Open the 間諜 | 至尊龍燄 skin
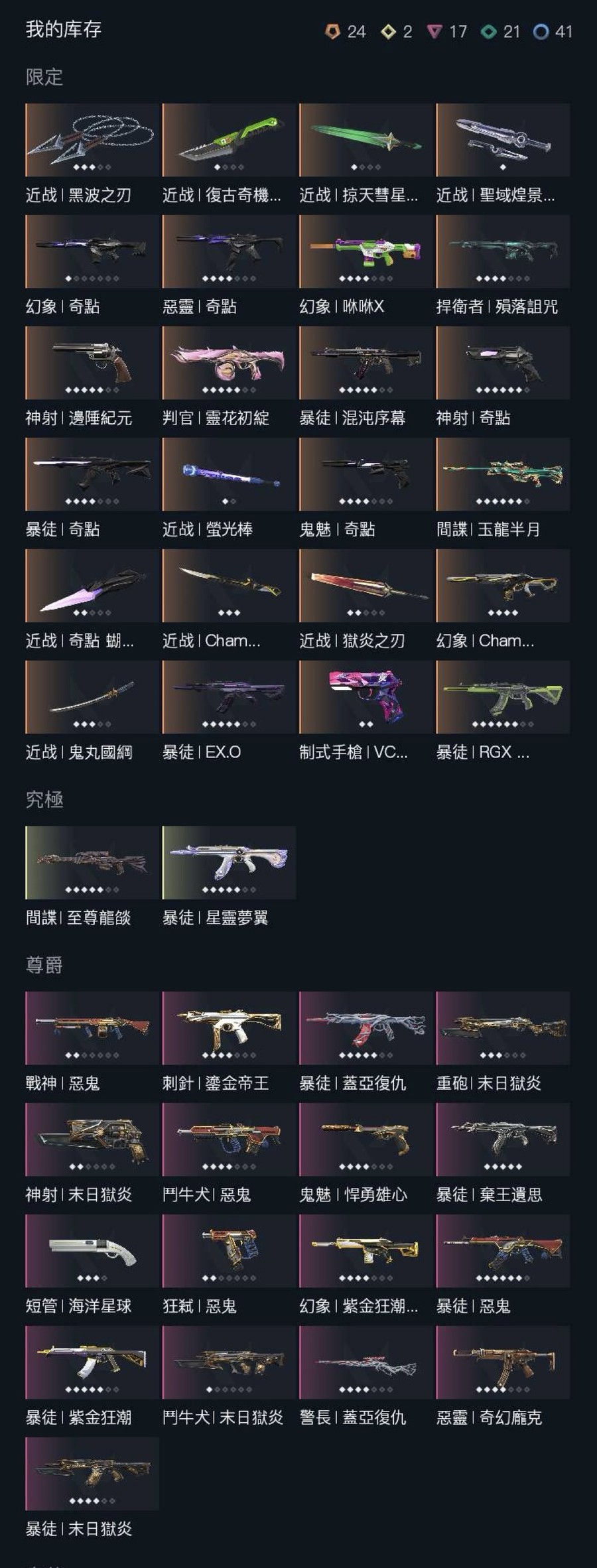The image size is (597, 1568). click(92, 863)
